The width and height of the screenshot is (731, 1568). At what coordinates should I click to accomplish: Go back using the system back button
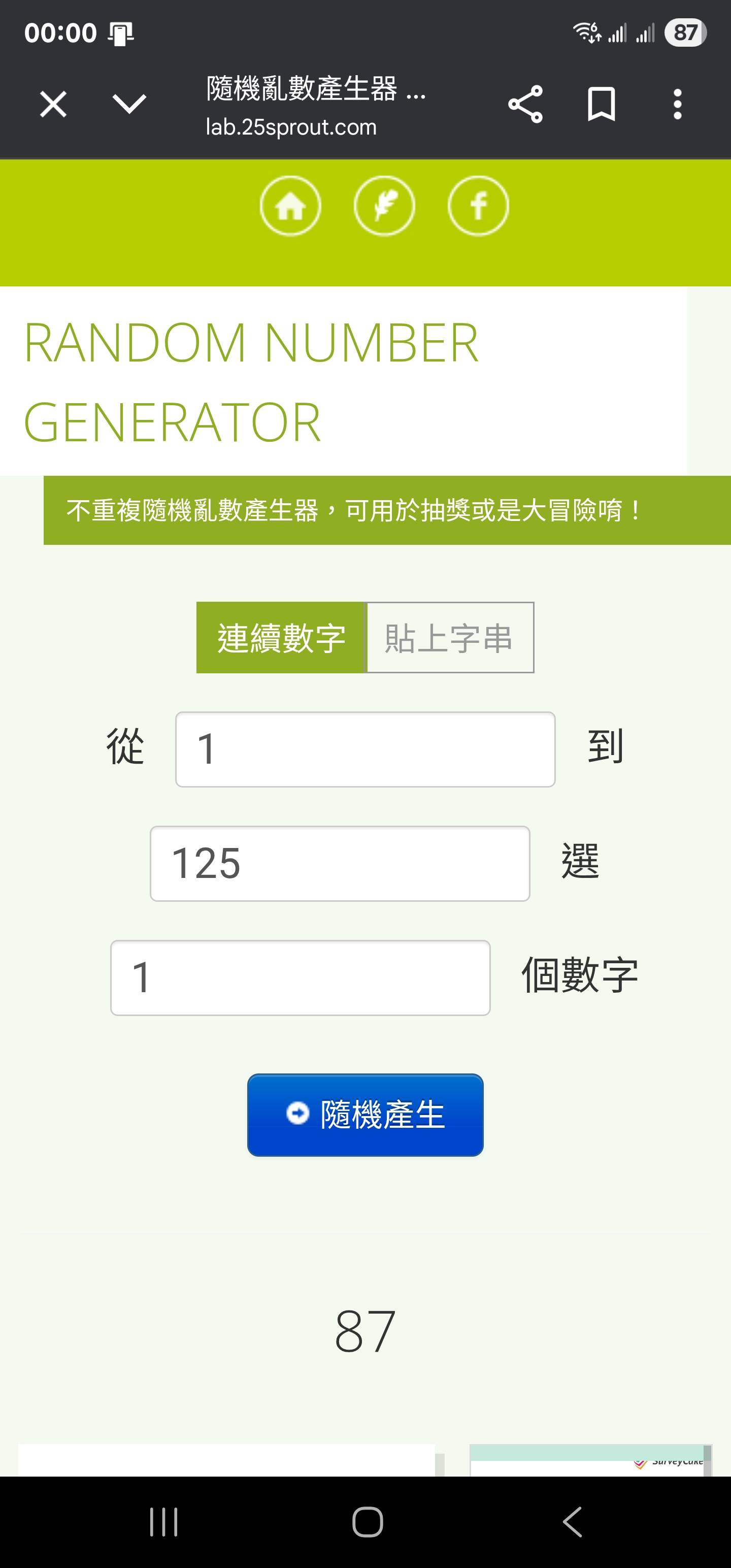(x=572, y=1522)
